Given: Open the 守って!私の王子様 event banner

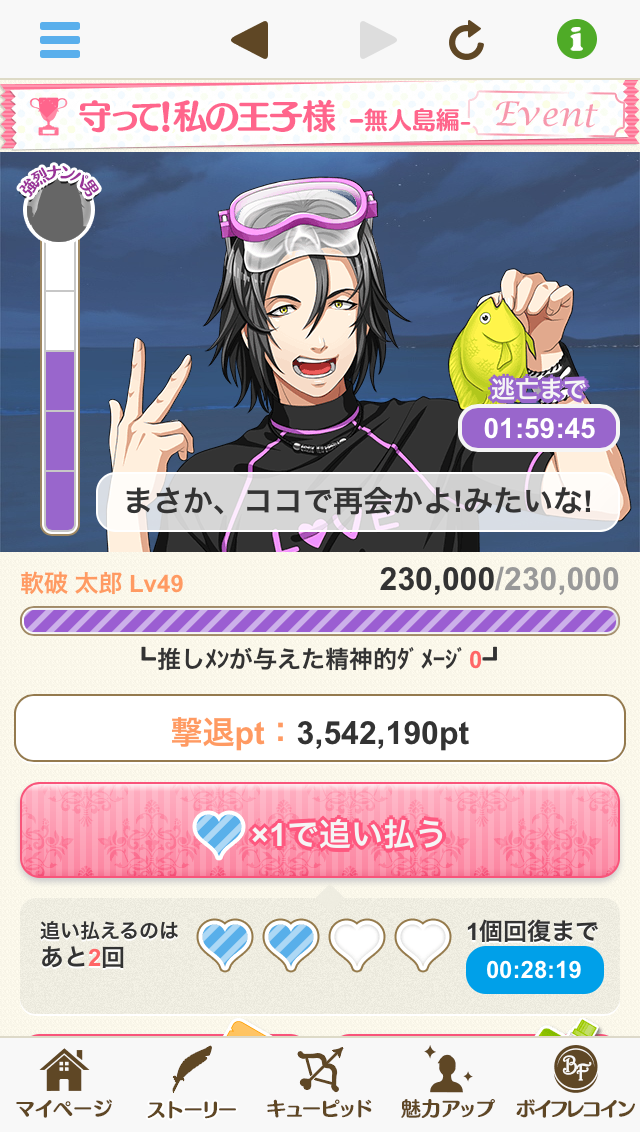Looking at the screenshot, I should (320, 116).
